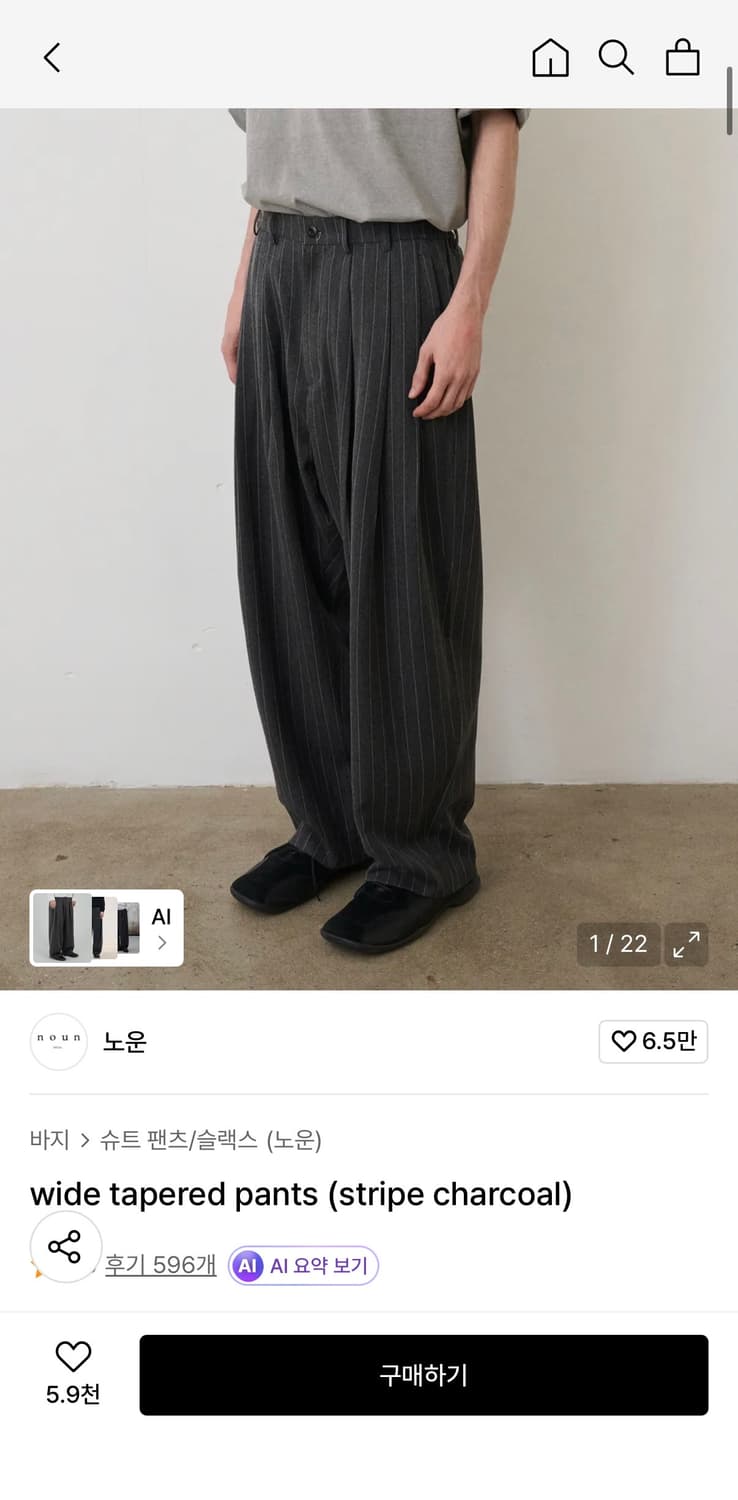Image resolution: width=738 pixels, height=1500 pixels.
Task: Click the wide tapered pants product title
Action: [301, 1194]
